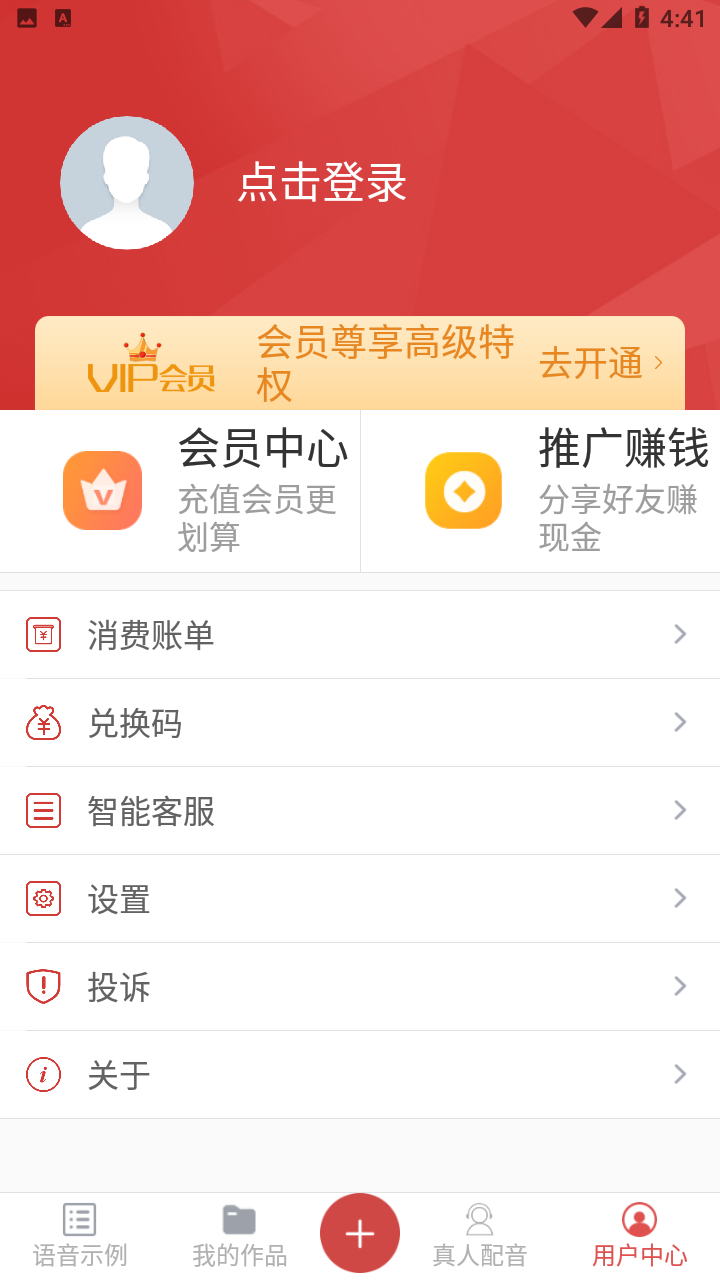Open 会员中心 membership center card
This screenshot has width=720, height=1280.
tap(180, 490)
